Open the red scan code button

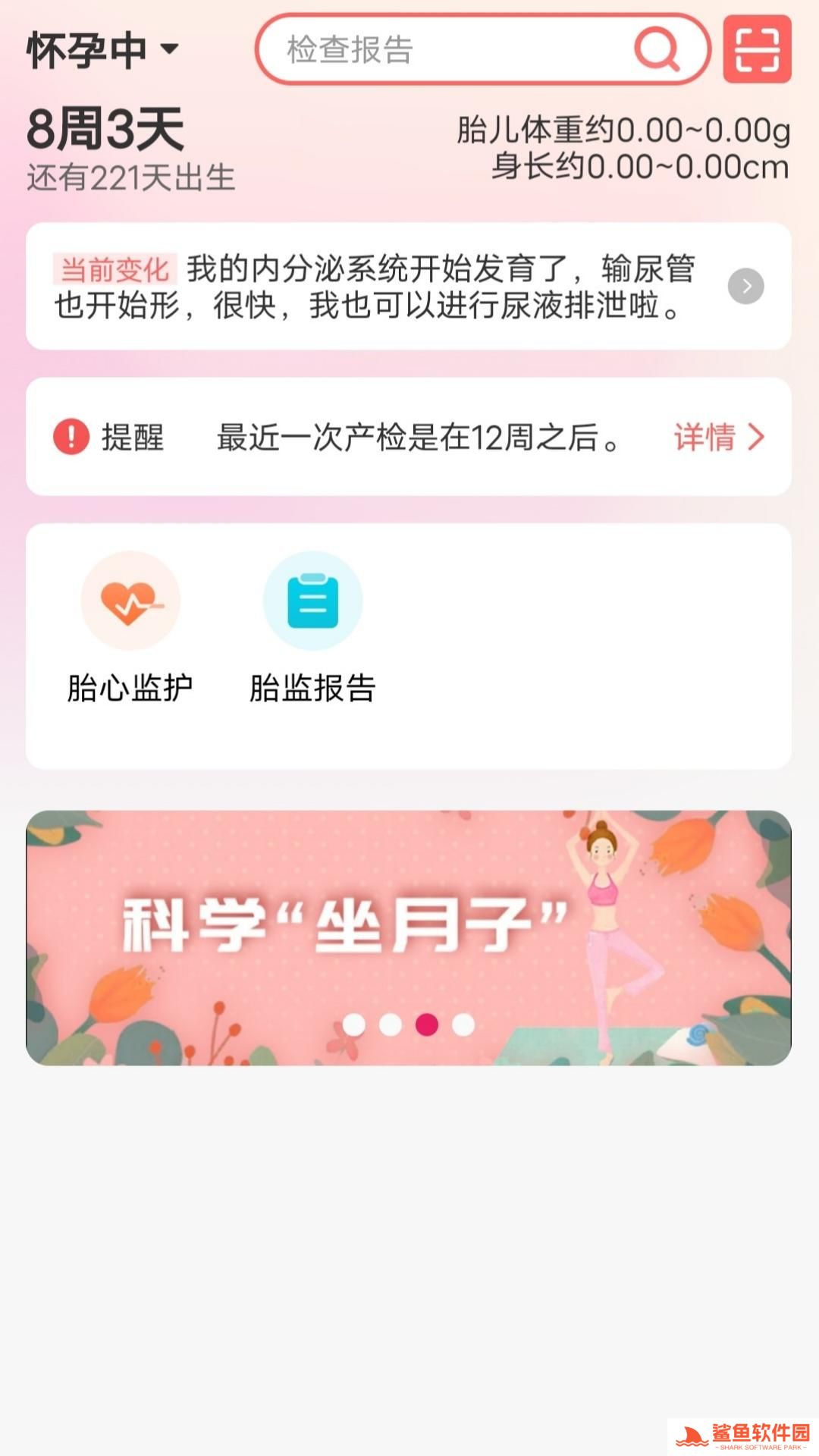[x=757, y=49]
